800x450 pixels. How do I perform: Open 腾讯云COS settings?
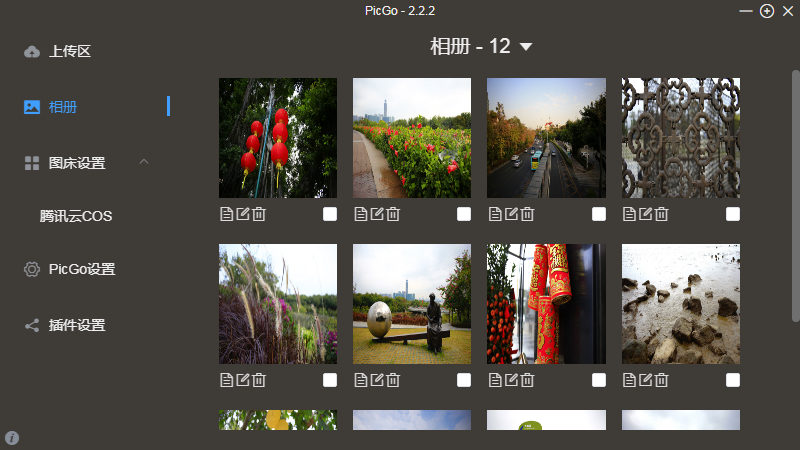point(75,215)
